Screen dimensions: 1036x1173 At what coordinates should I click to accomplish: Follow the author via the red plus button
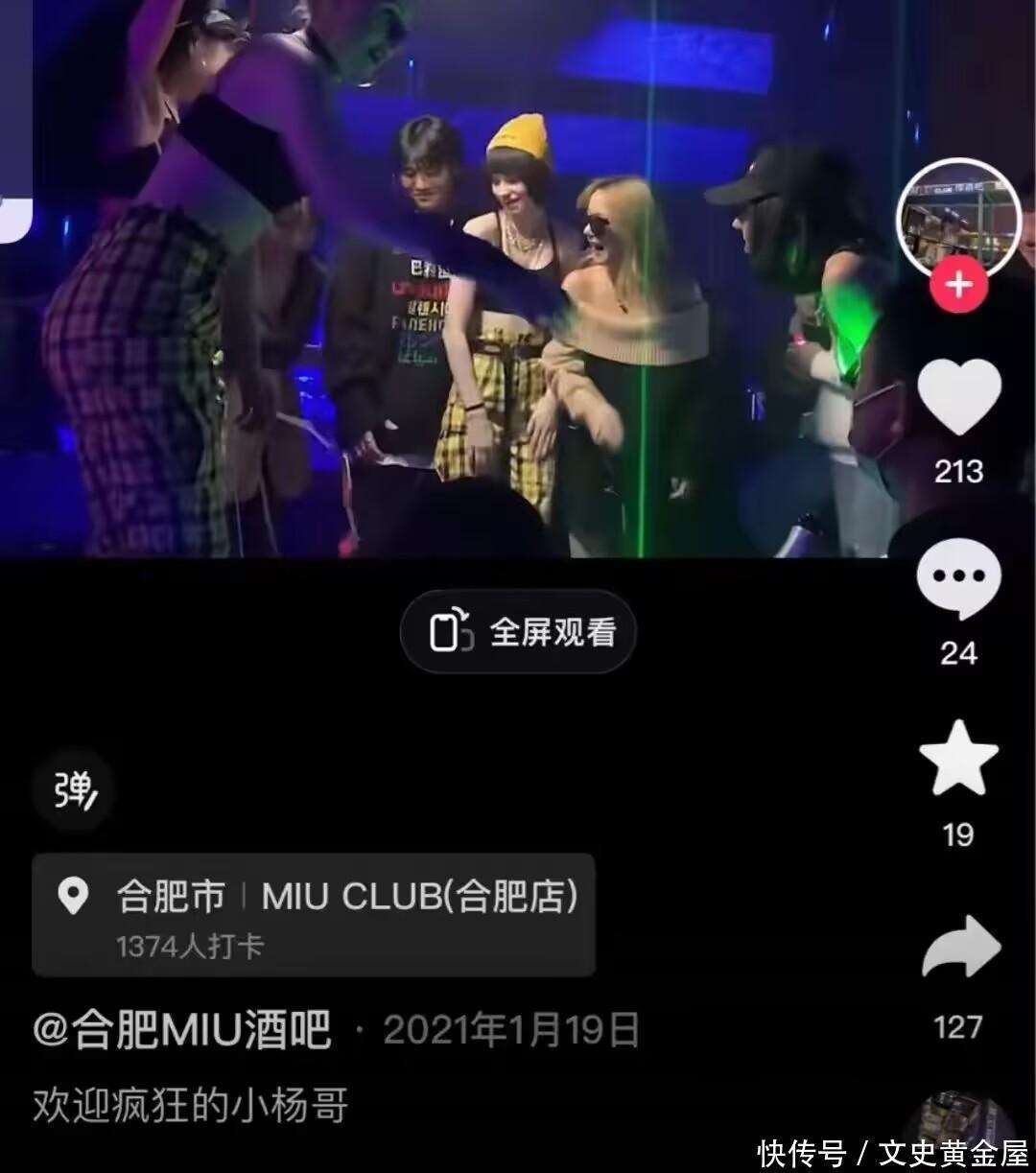point(958,285)
